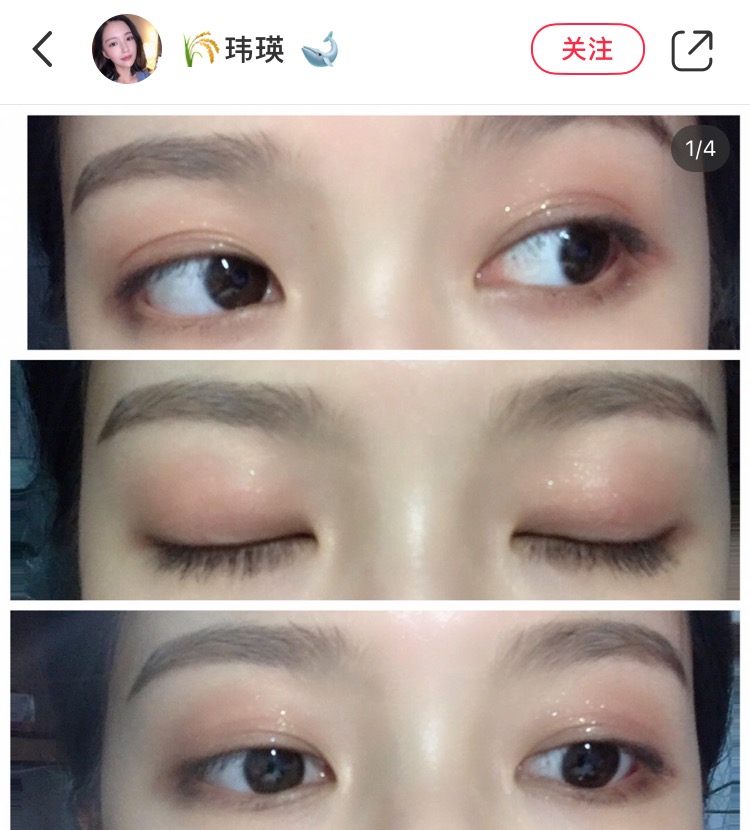750x830 pixels.
Task: Click the user's circular profile avatar
Action: coord(123,47)
